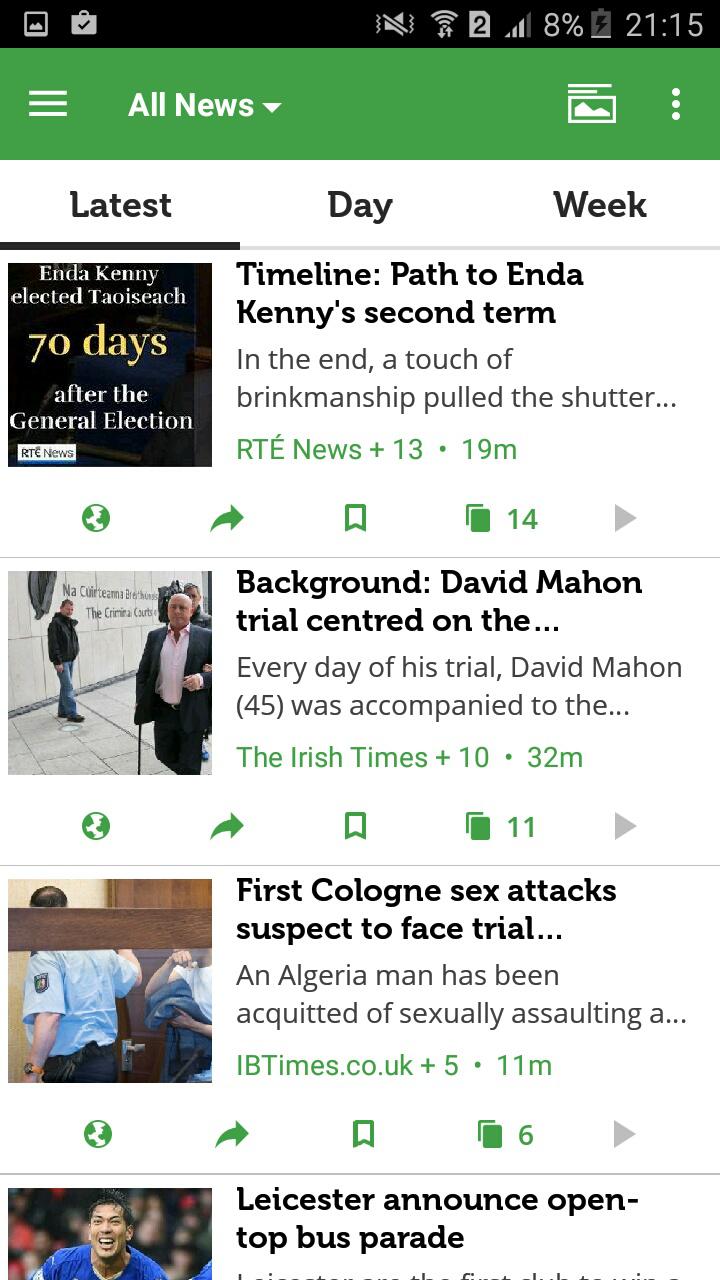Open the overflow menu
Screen dimensions: 720x1280
coord(676,104)
